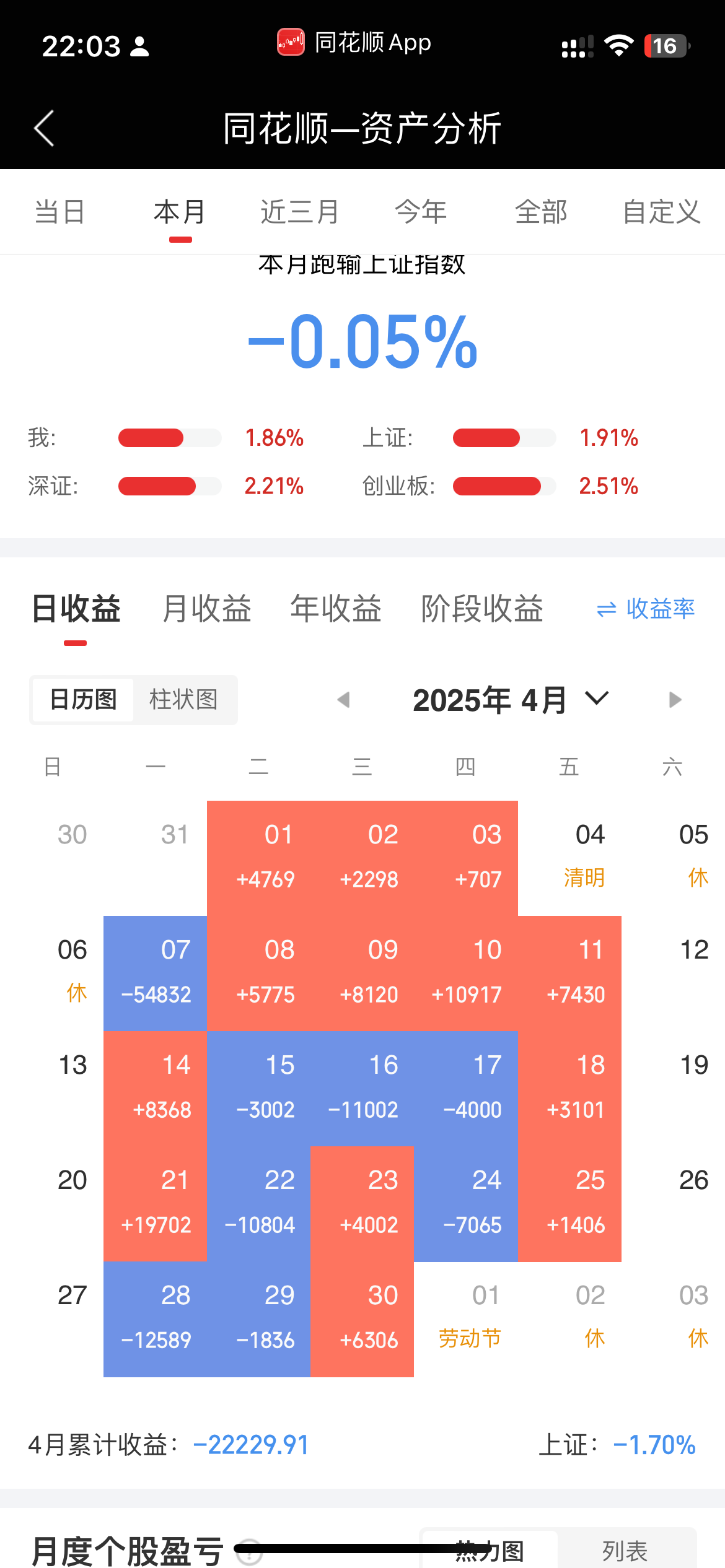Switch to the 近三月 tab
The height and width of the screenshot is (1568, 725).
click(x=299, y=212)
